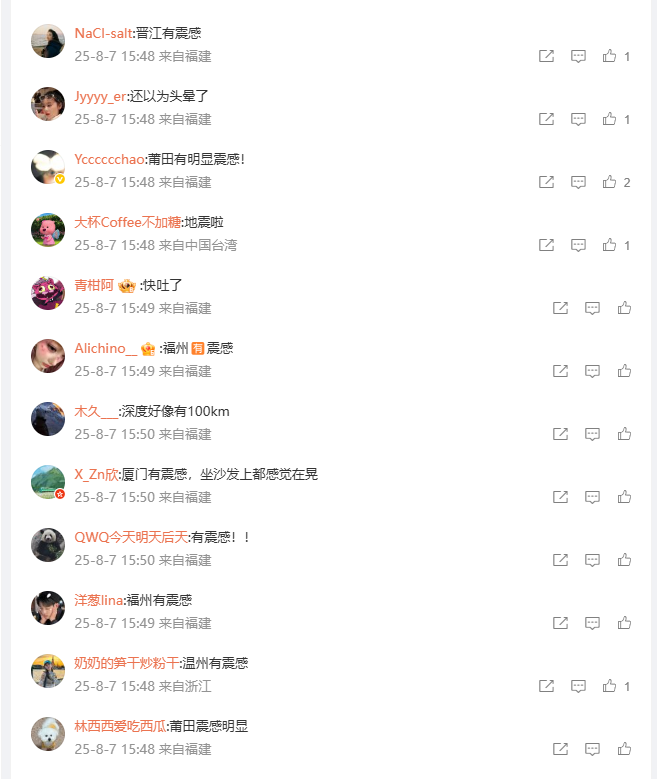
Task: Share 洋葱lina's comment
Action: 561,624
